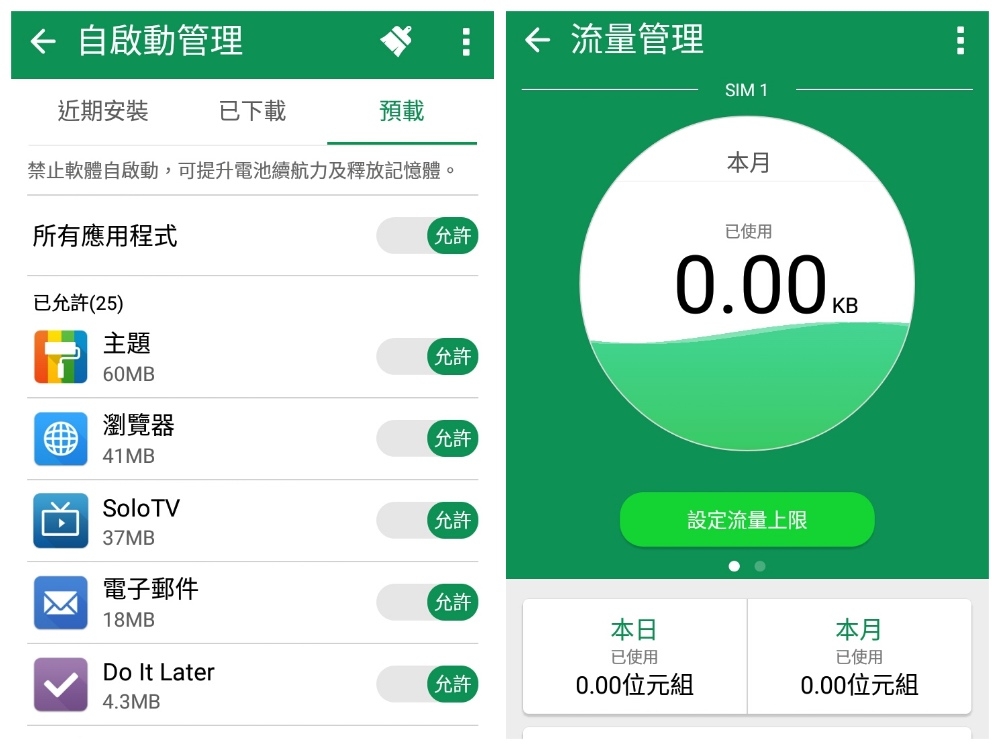The image size is (1000, 750).
Task: Tap the second page indicator dot
Action: (760, 566)
